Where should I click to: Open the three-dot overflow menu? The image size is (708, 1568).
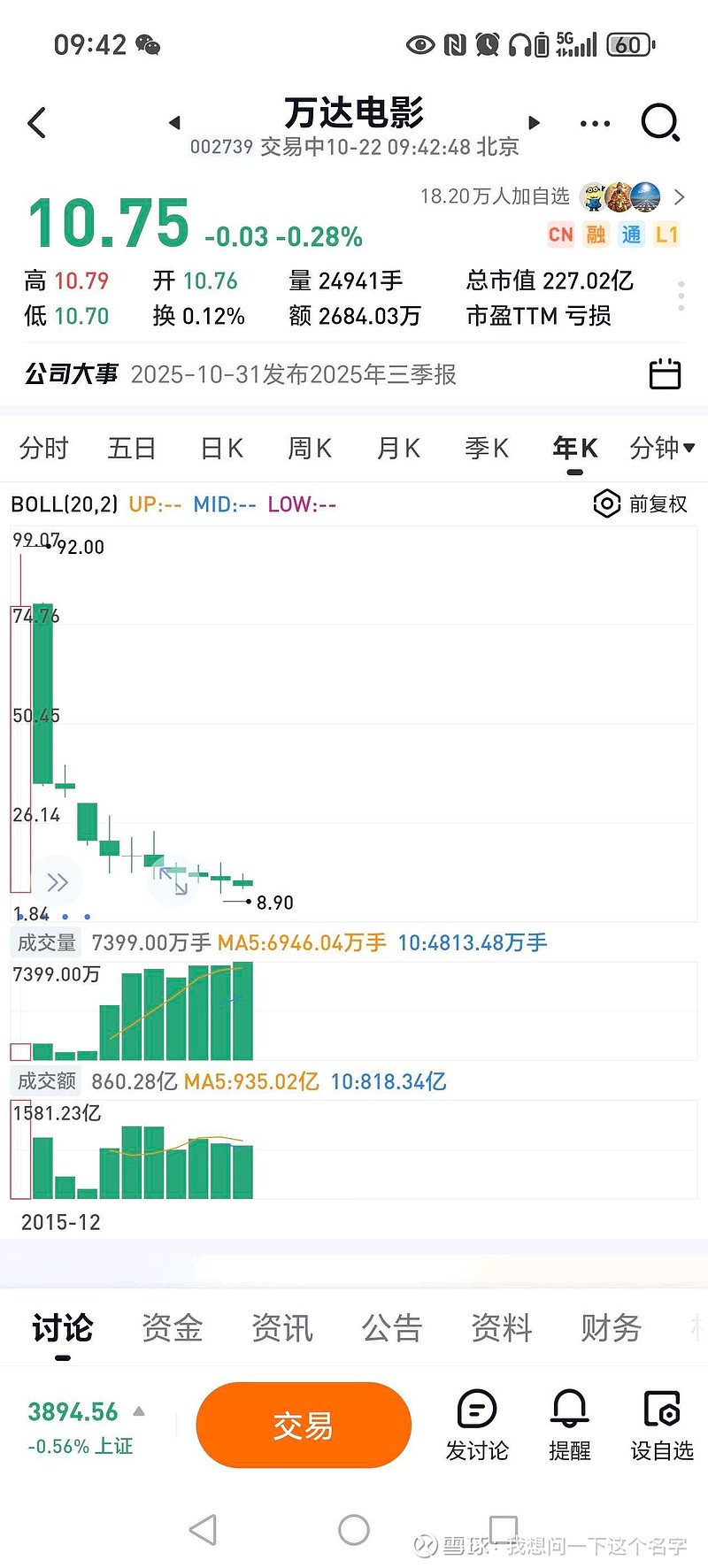595,123
